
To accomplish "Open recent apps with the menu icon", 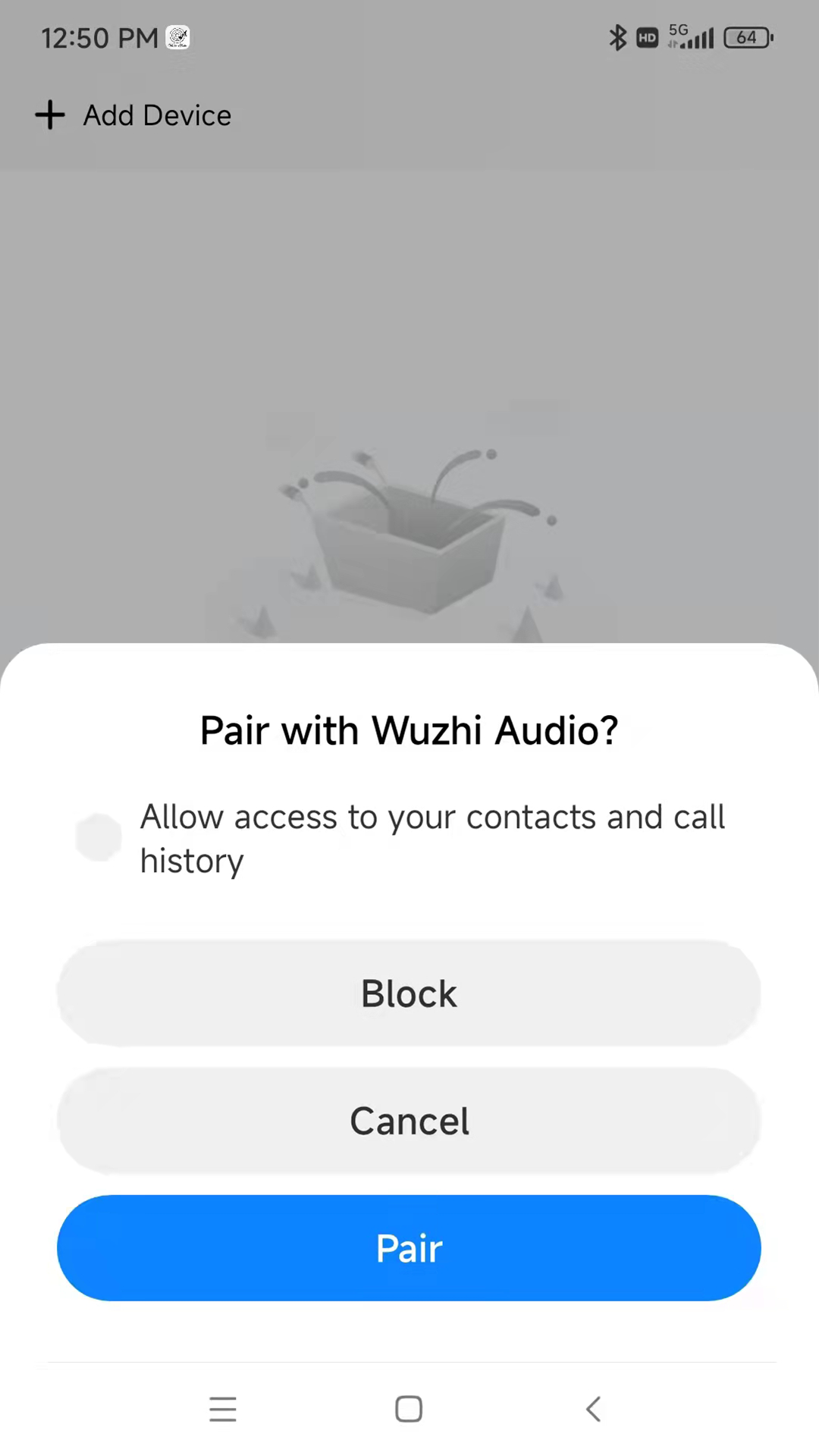I will (222, 1408).
